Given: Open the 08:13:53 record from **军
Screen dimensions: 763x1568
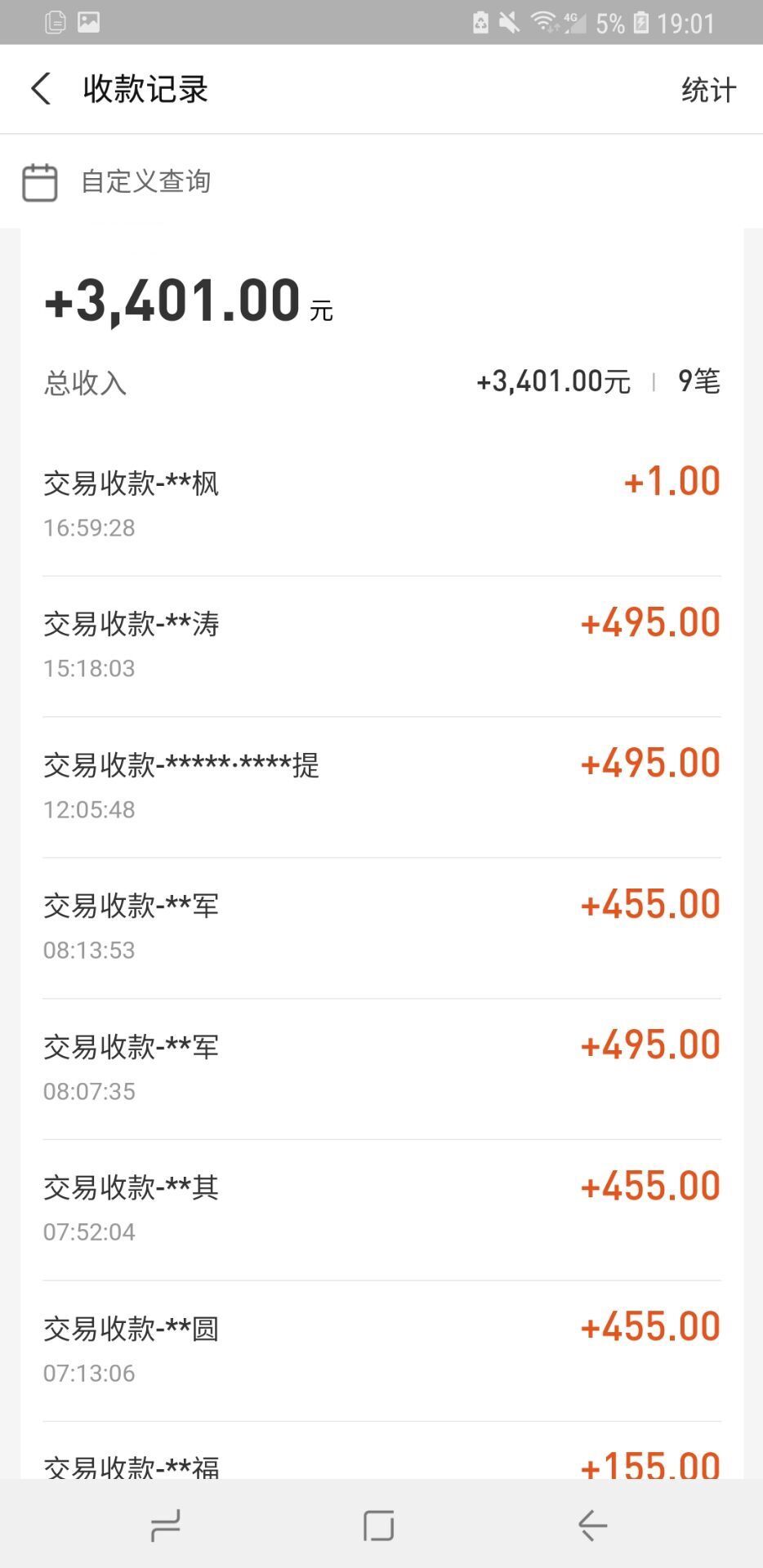Looking at the screenshot, I should (381, 929).
